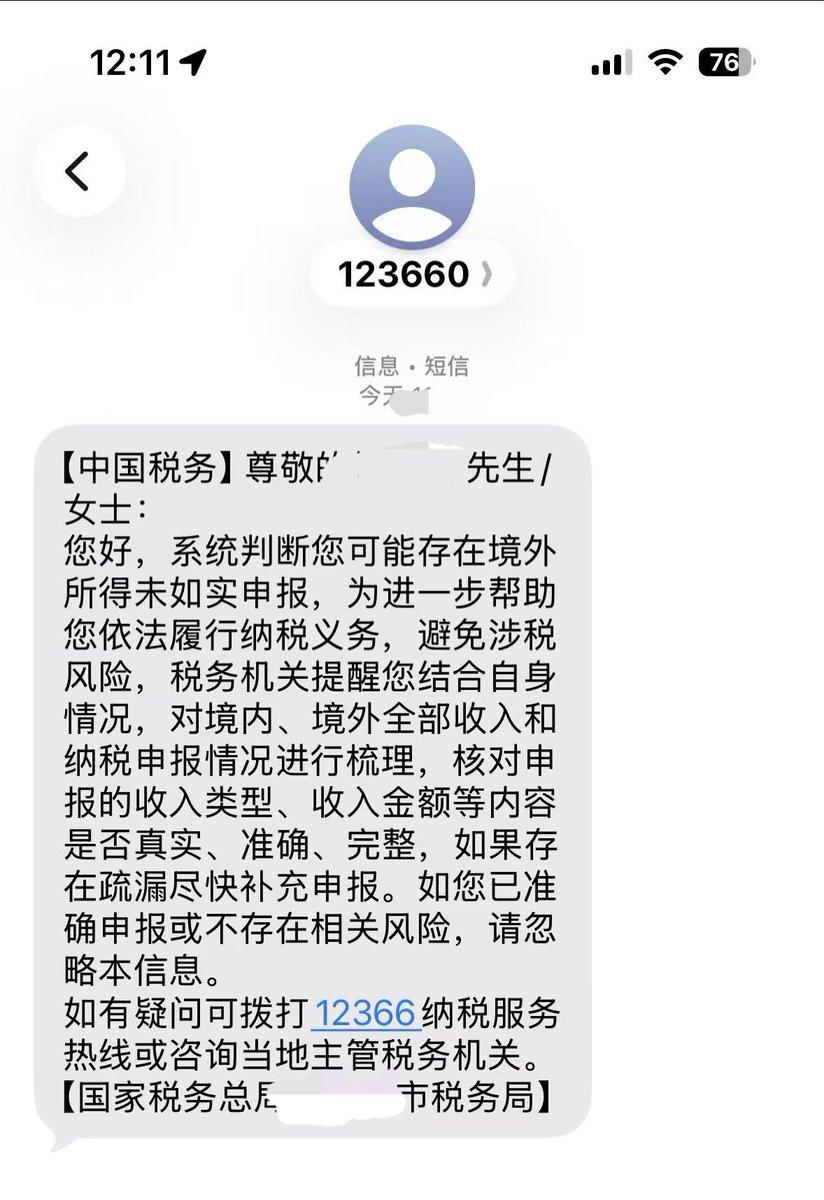The height and width of the screenshot is (1200, 824).
Task: Select the tax notification message bubble
Action: coord(310,780)
